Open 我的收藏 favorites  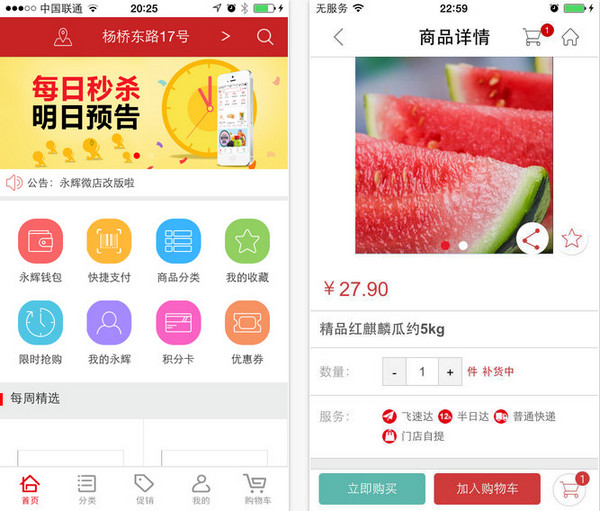pyautogui.click(x=247, y=241)
